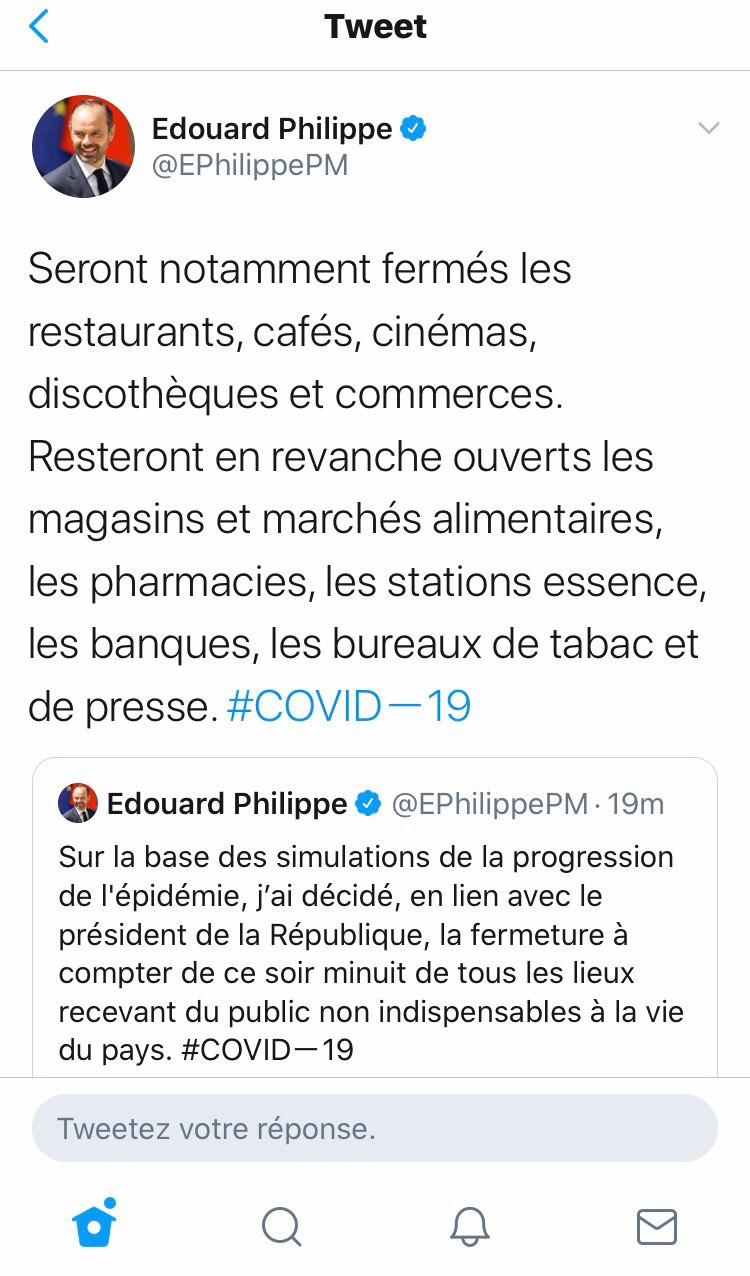Open the Notifications bell tab

pyautogui.click(x=469, y=1225)
